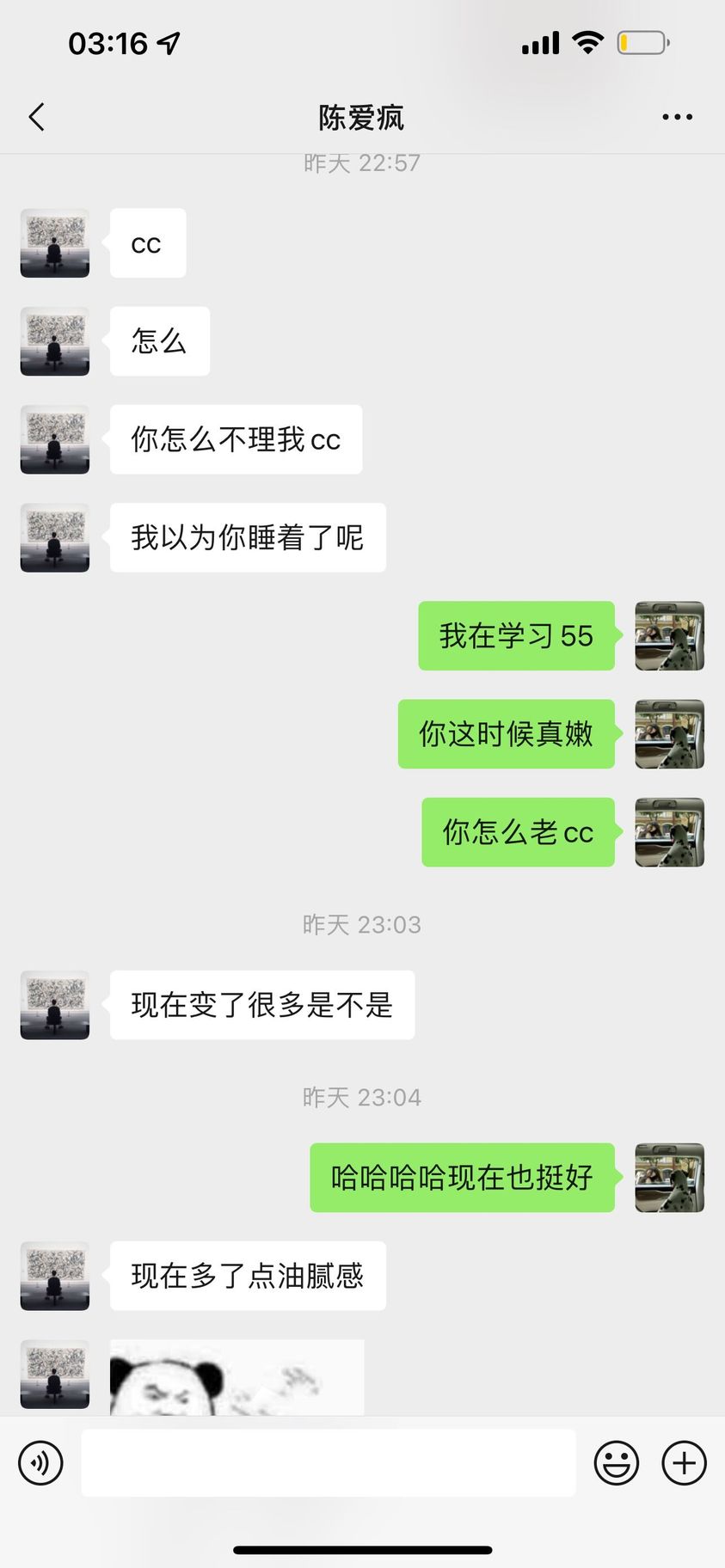Tap the message text field
The width and height of the screenshot is (725, 1568).
click(x=328, y=1462)
